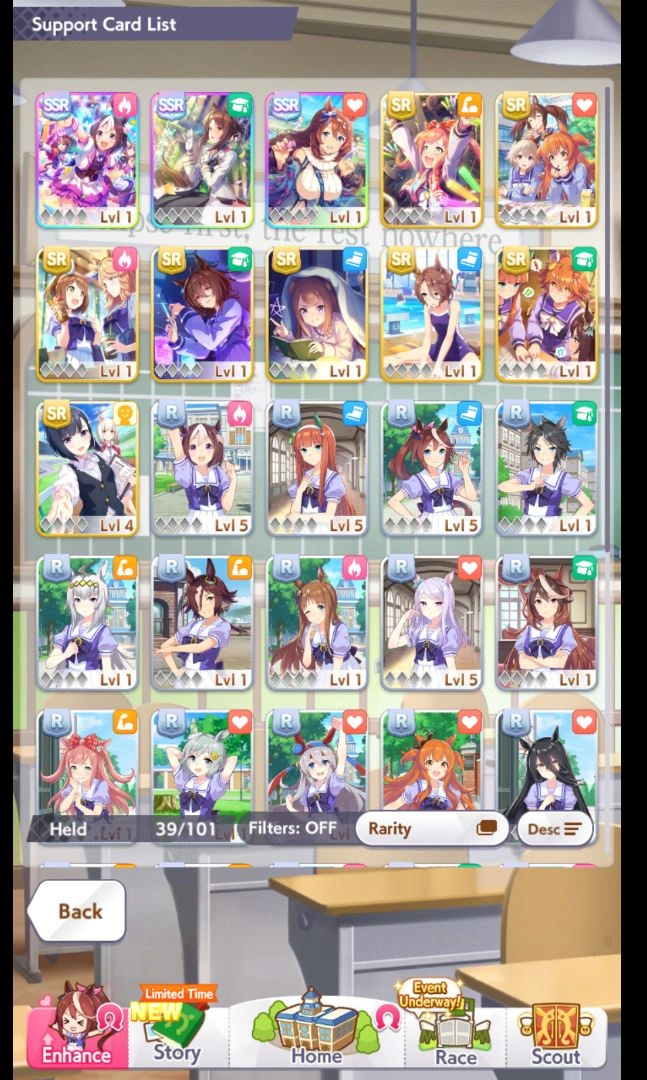The height and width of the screenshot is (1080, 647).
Task: Open the Filters: OFF option
Action: (x=292, y=828)
